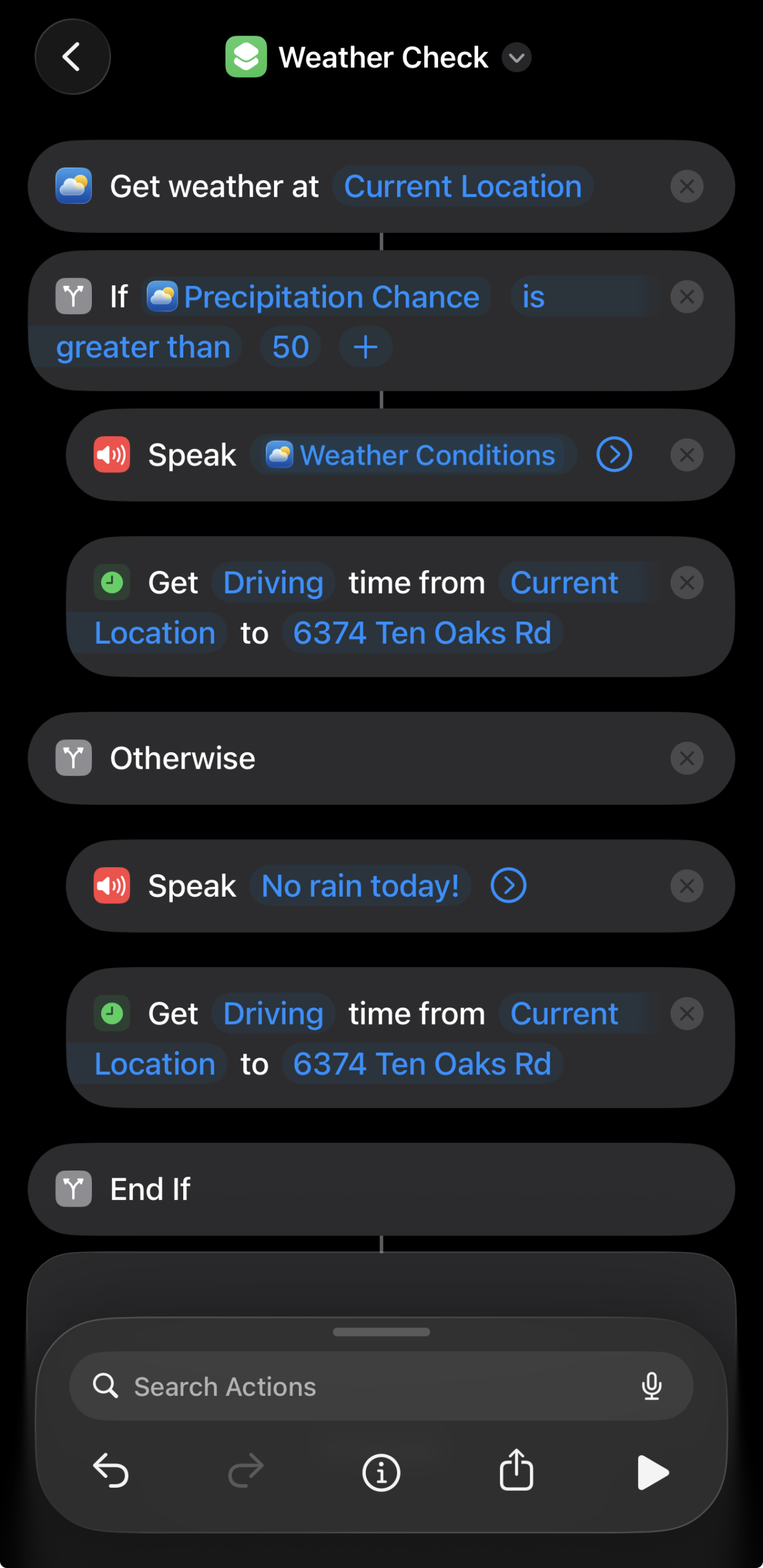Edit the 50 precipitation threshold value

click(290, 346)
